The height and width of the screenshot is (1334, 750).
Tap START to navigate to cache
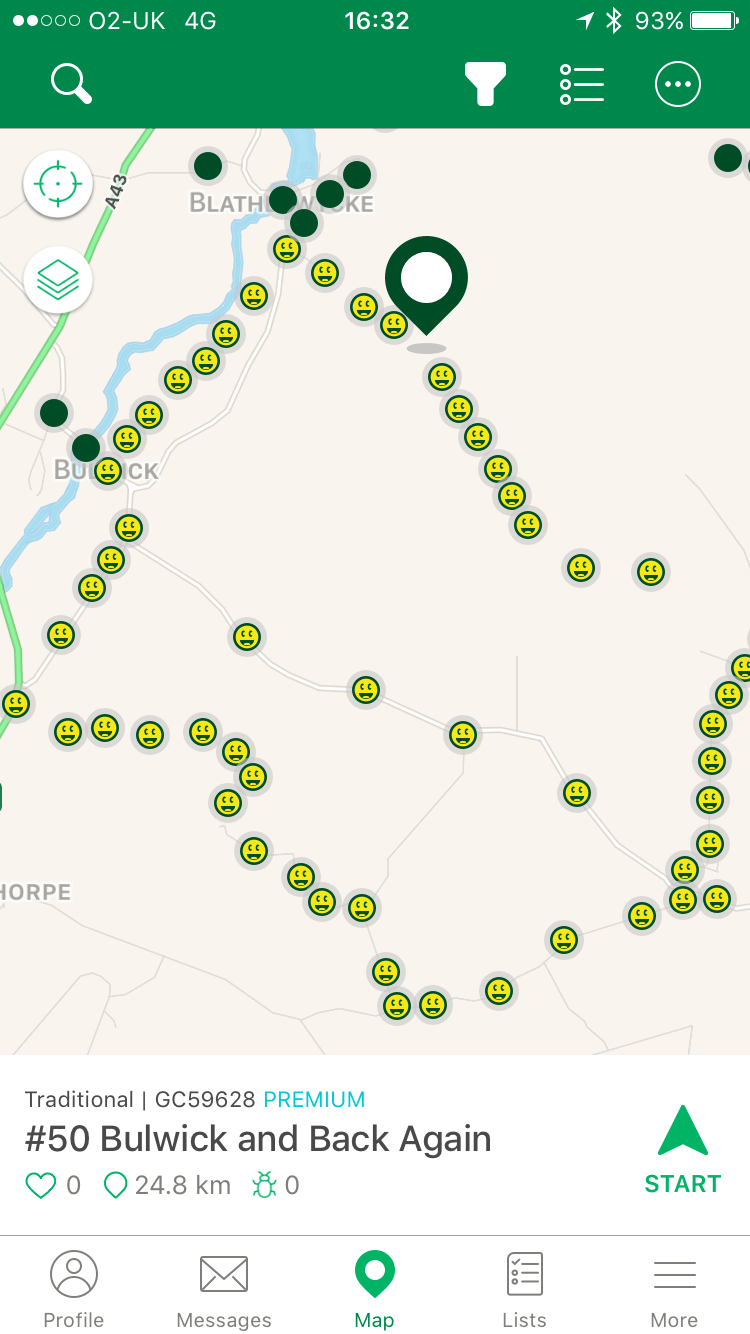pyautogui.click(x=682, y=1150)
